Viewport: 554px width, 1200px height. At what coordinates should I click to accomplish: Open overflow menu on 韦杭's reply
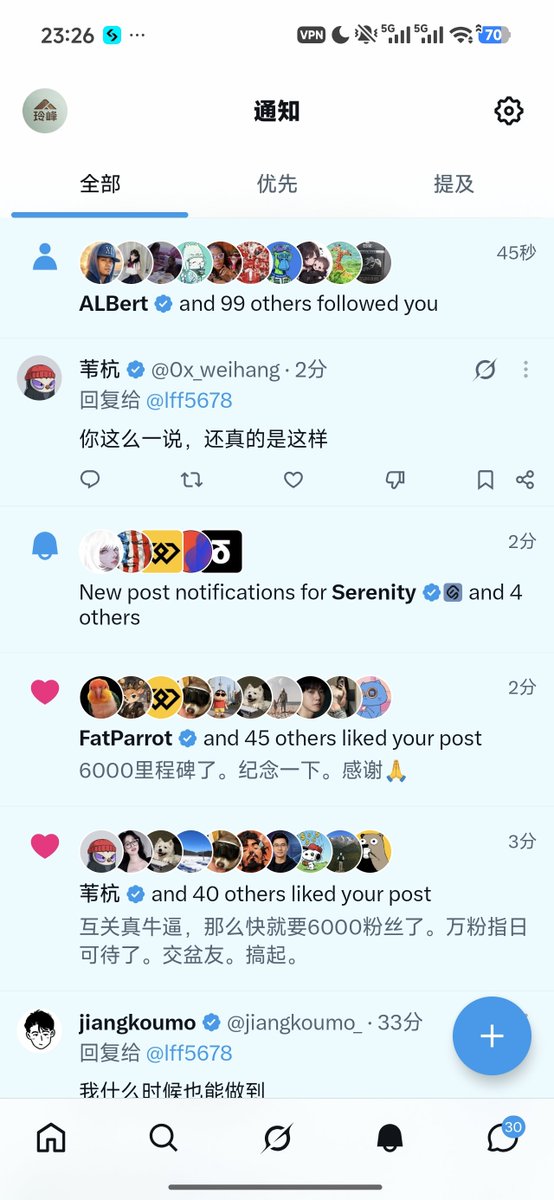(525, 370)
